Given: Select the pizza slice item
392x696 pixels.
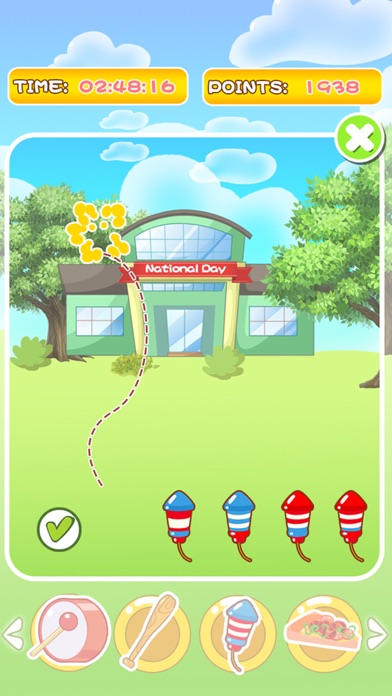Looking at the screenshot, I should click(x=323, y=632).
